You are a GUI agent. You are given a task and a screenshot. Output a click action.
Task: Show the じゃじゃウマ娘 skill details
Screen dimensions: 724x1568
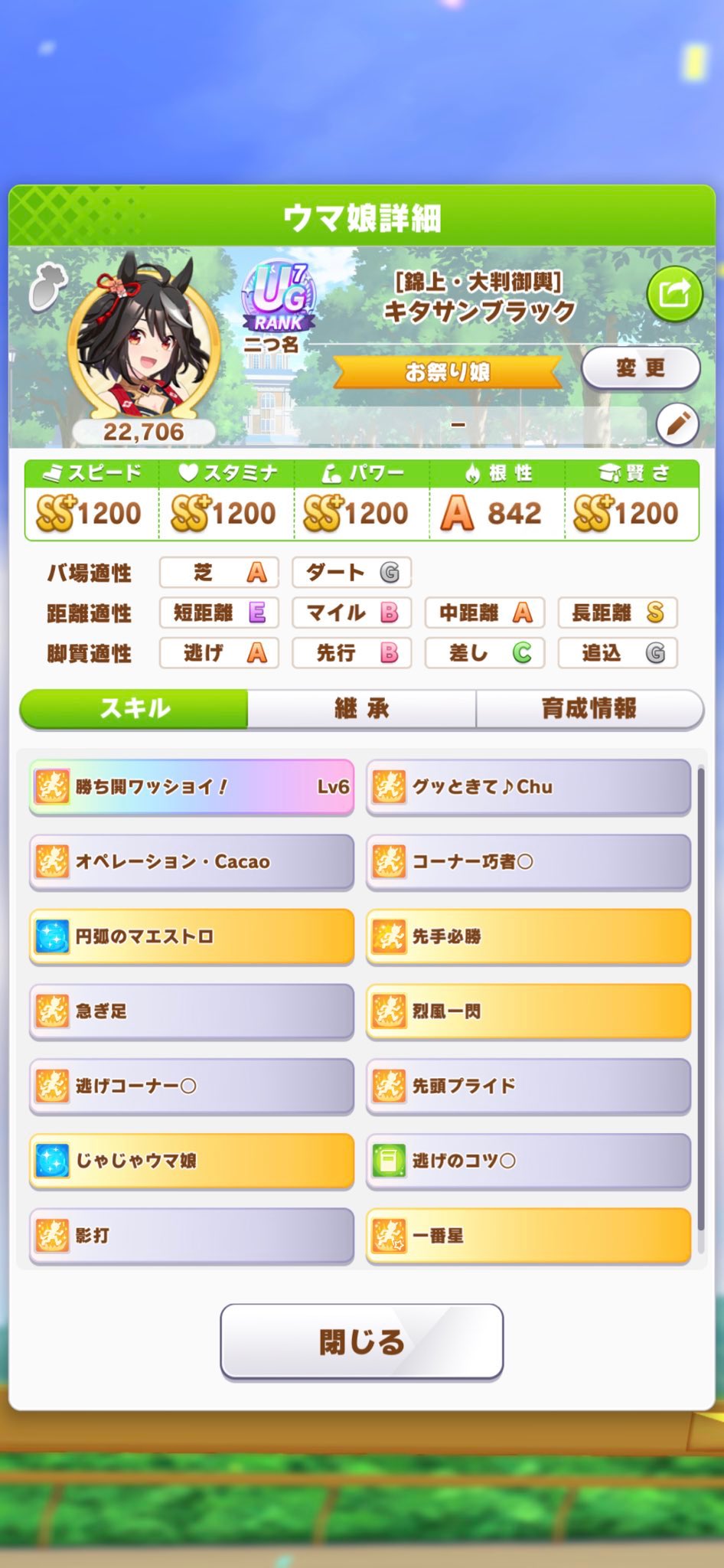[x=191, y=1161]
